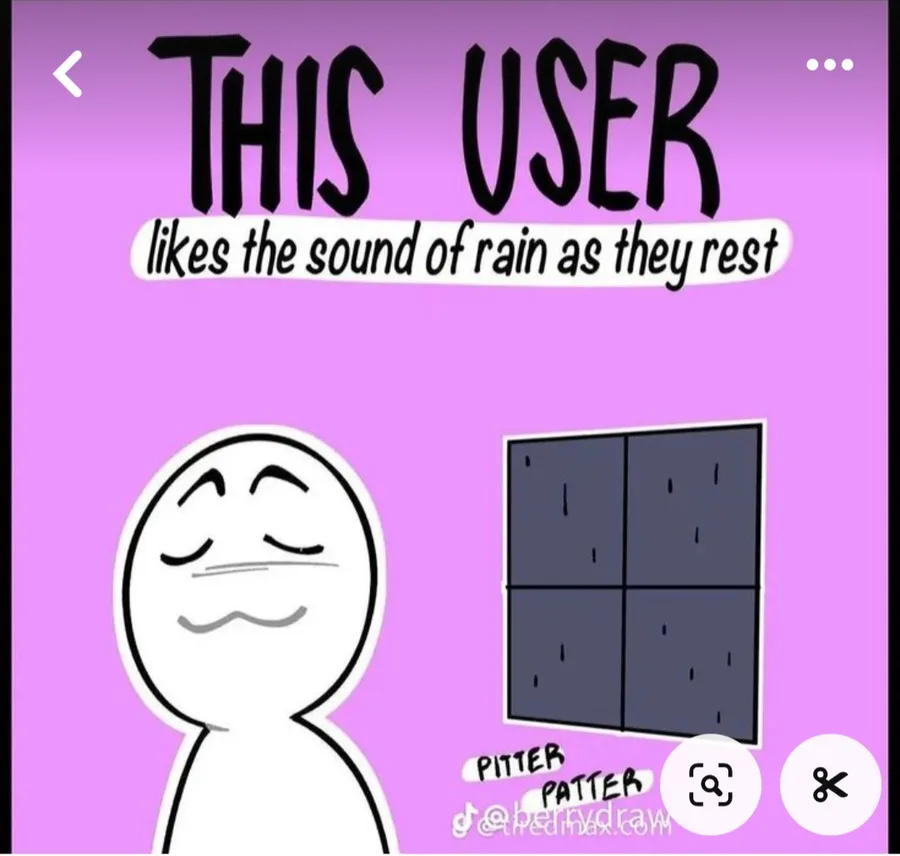The width and height of the screenshot is (900, 856).
Task: Open the three-dot overflow menu
Action: pyautogui.click(x=829, y=65)
